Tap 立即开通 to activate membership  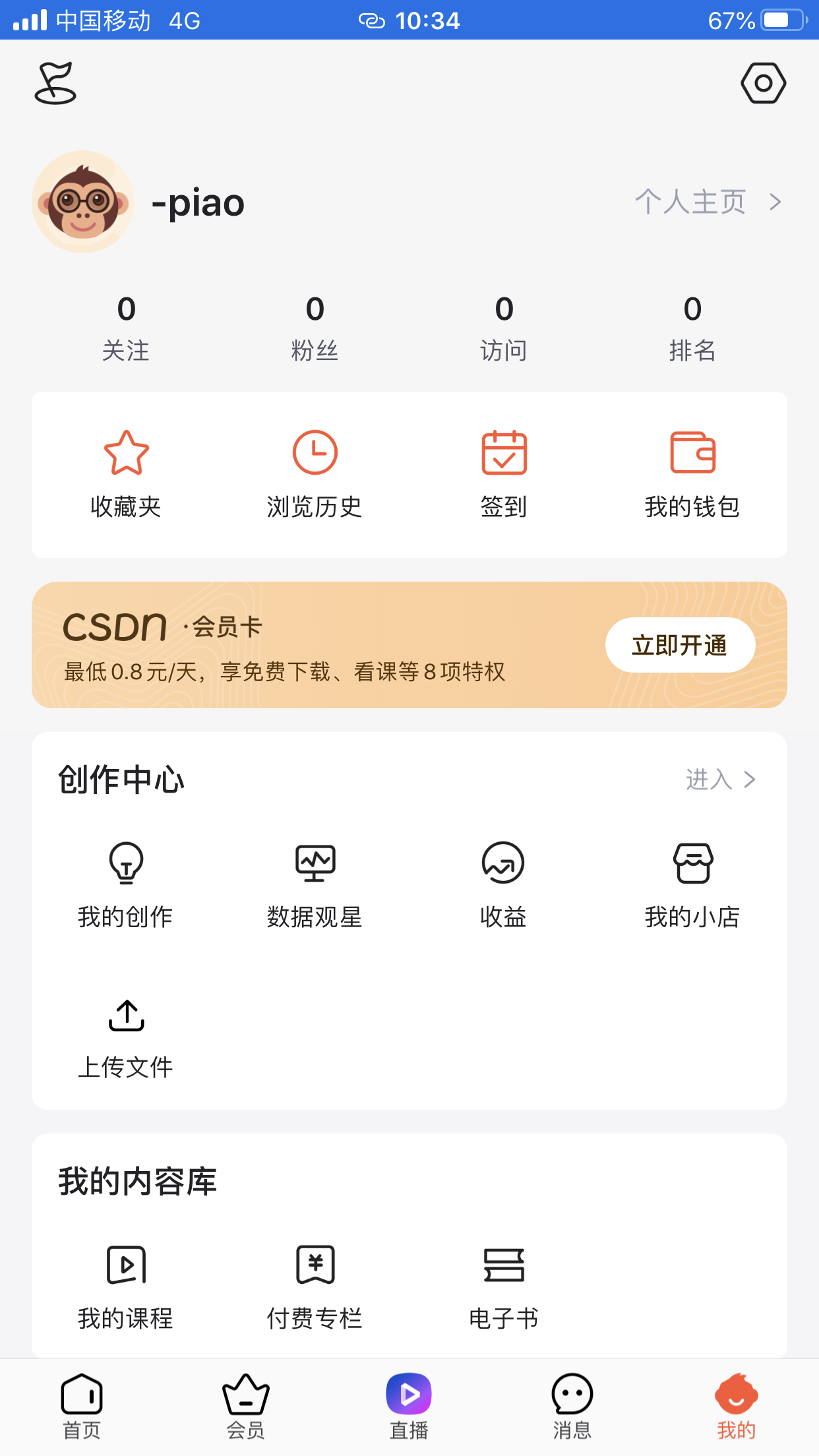pos(680,645)
